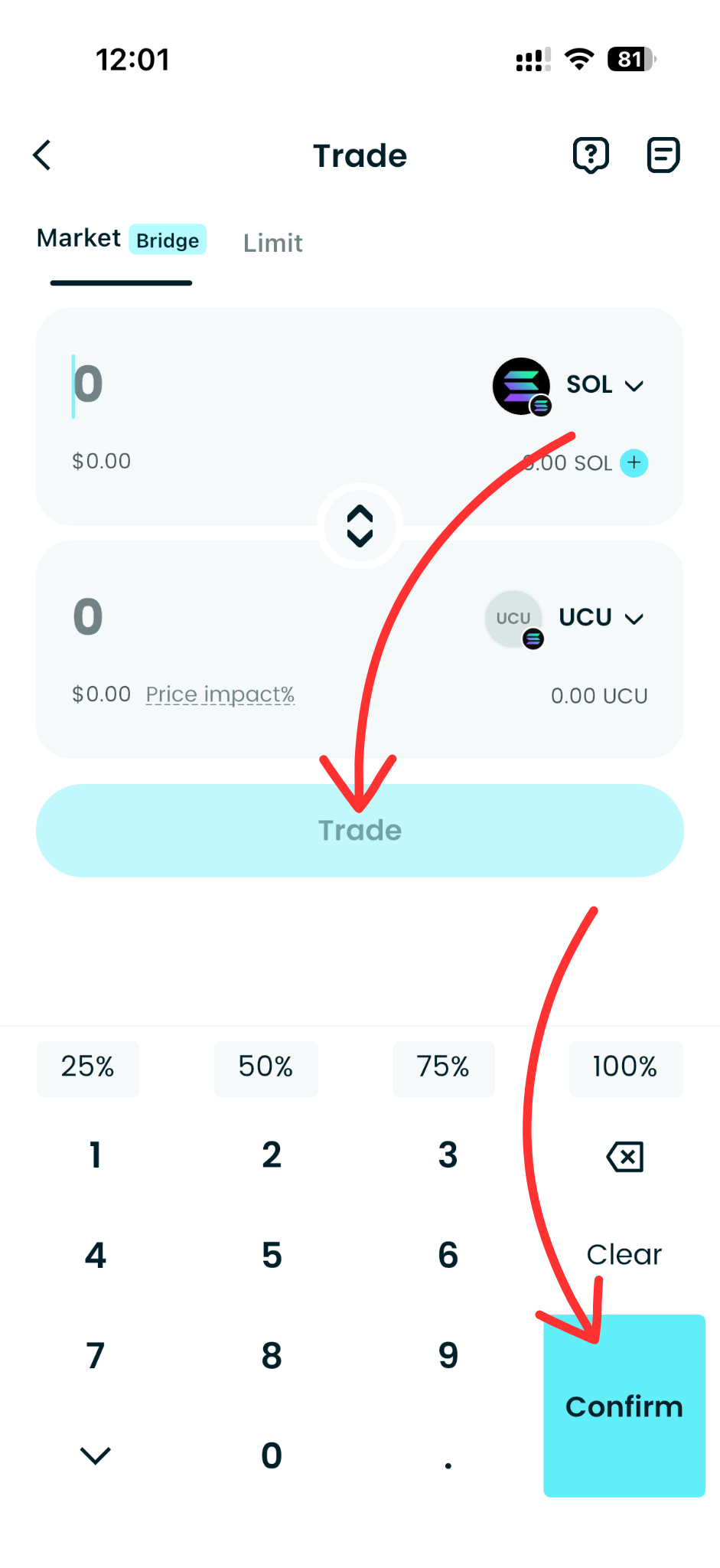Collapse the keypad with the down chevron
This screenshot has width=720, height=1568.
[95, 1455]
